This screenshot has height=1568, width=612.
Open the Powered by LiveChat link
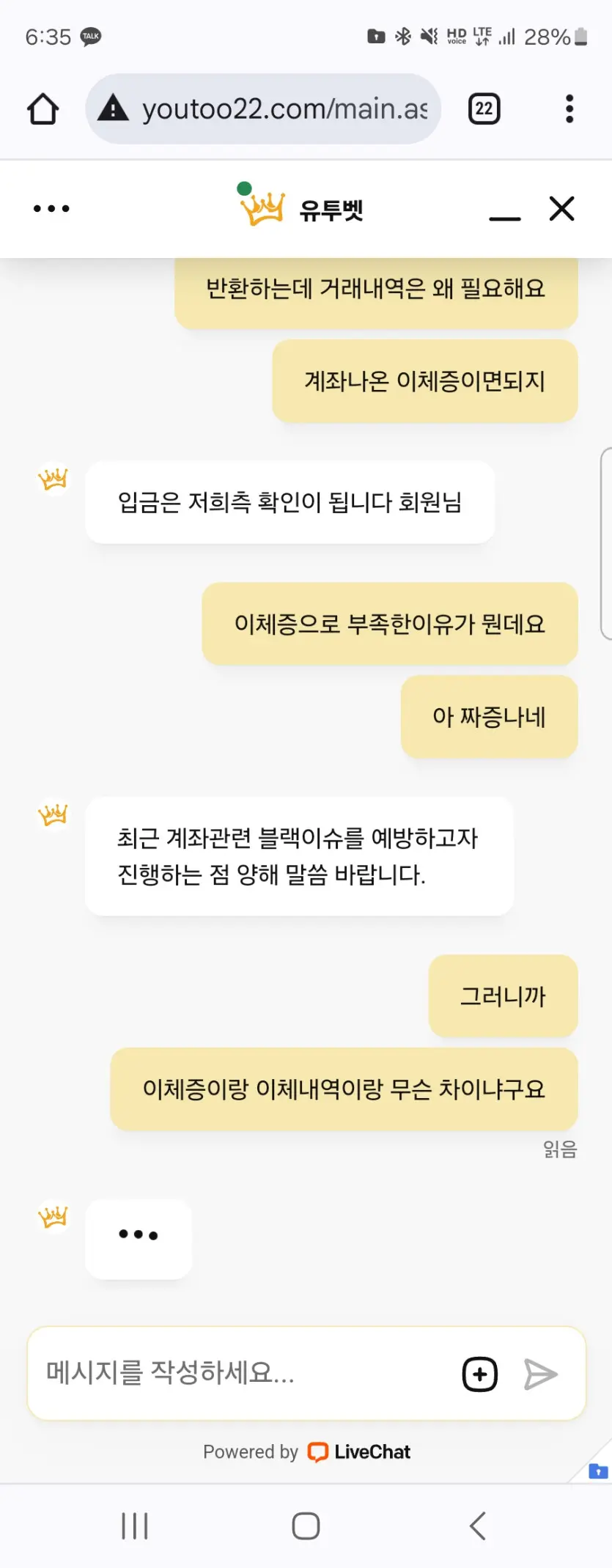click(306, 1451)
